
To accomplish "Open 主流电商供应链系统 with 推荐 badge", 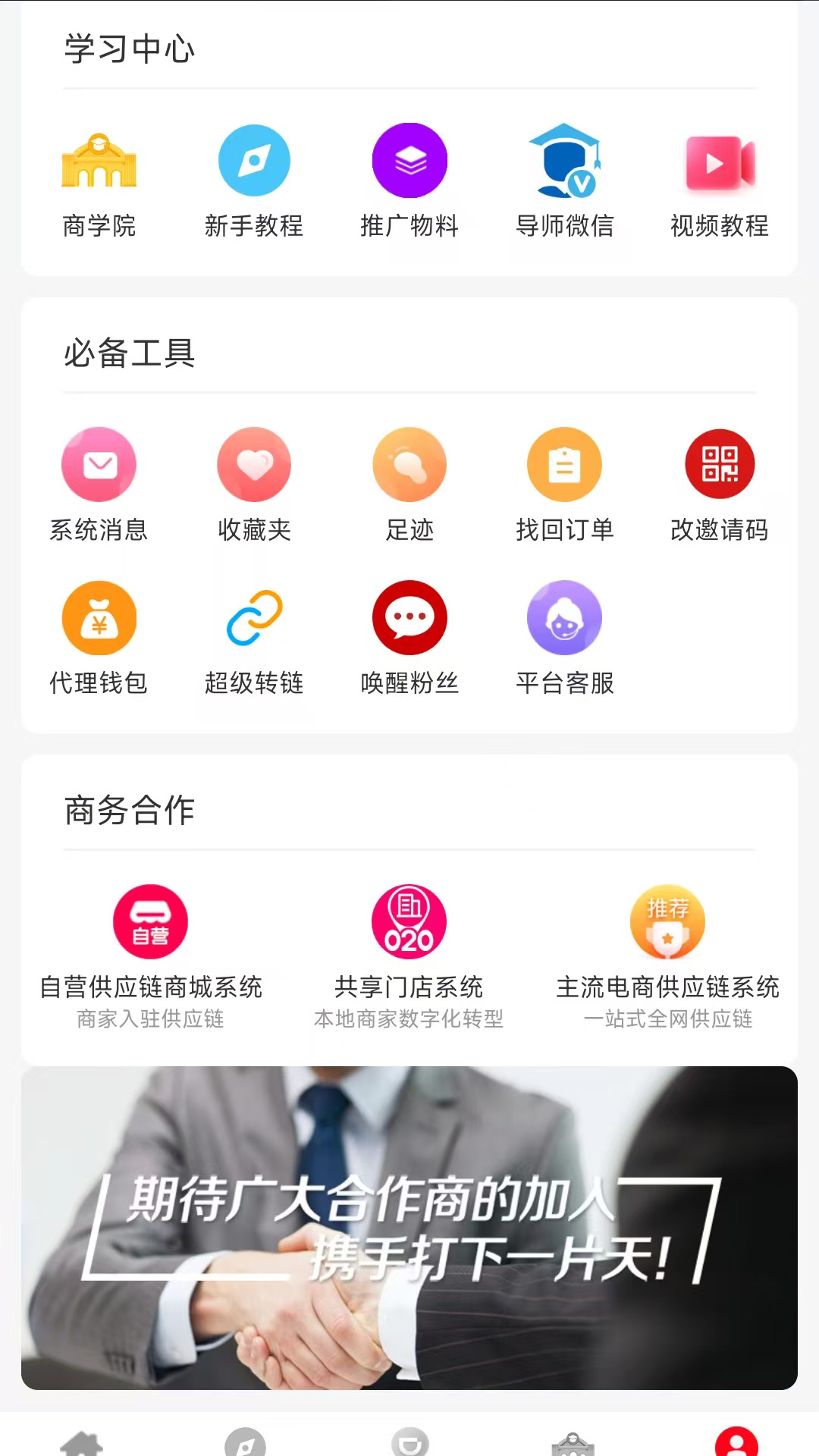I will 668,921.
